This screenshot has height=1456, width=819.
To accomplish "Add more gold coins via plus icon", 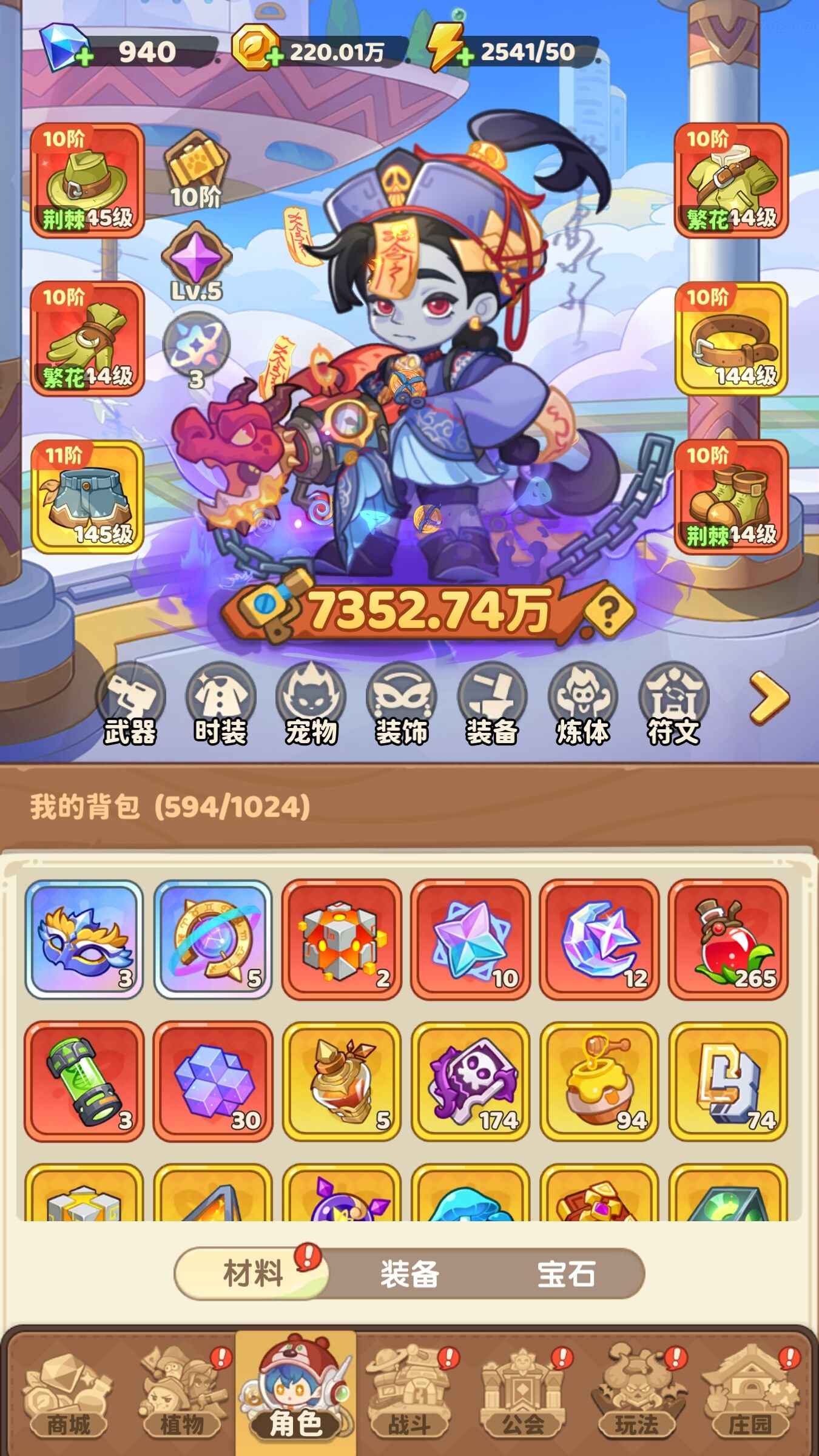I will click(x=275, y=57).
